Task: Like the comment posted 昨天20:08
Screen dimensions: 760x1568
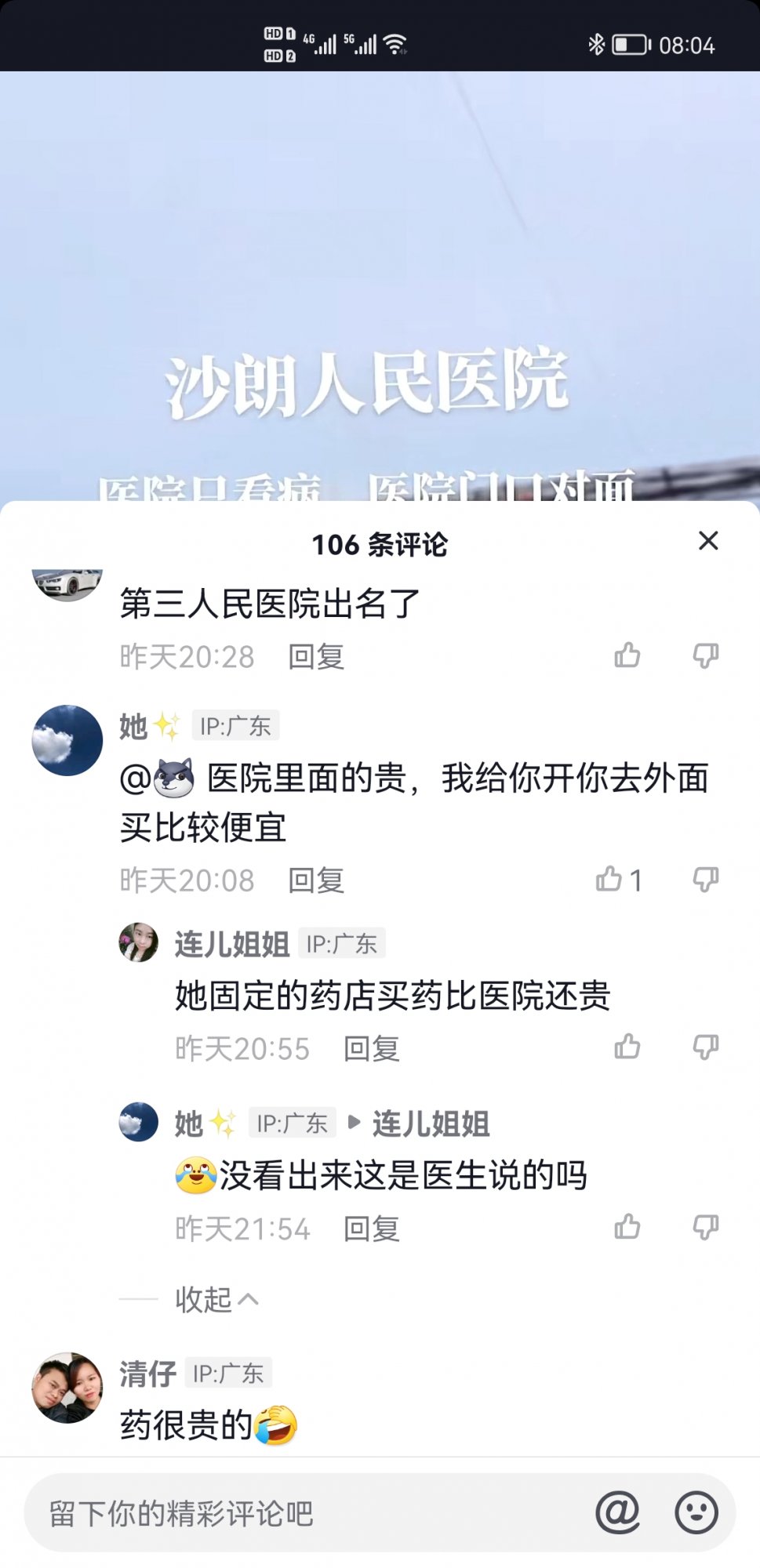Action: 610,879
